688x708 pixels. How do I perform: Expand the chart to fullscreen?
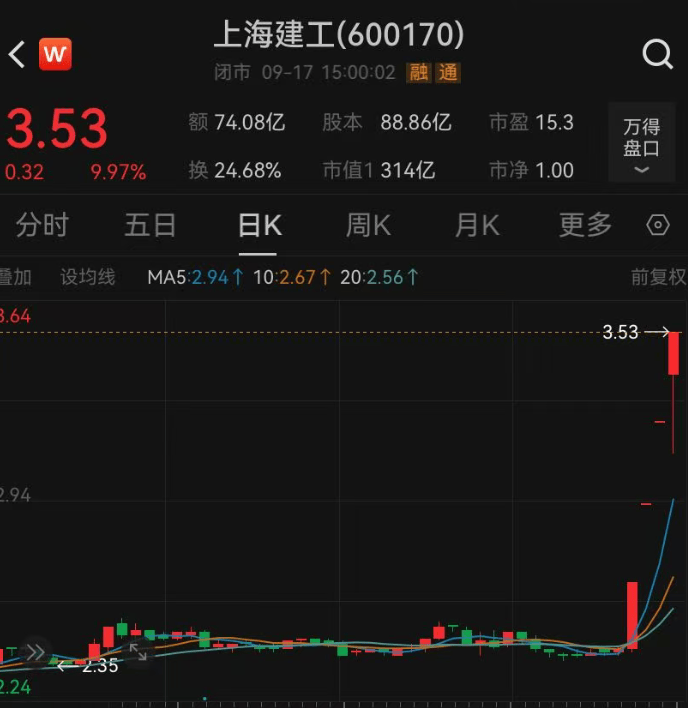click(x=138, y=652)
